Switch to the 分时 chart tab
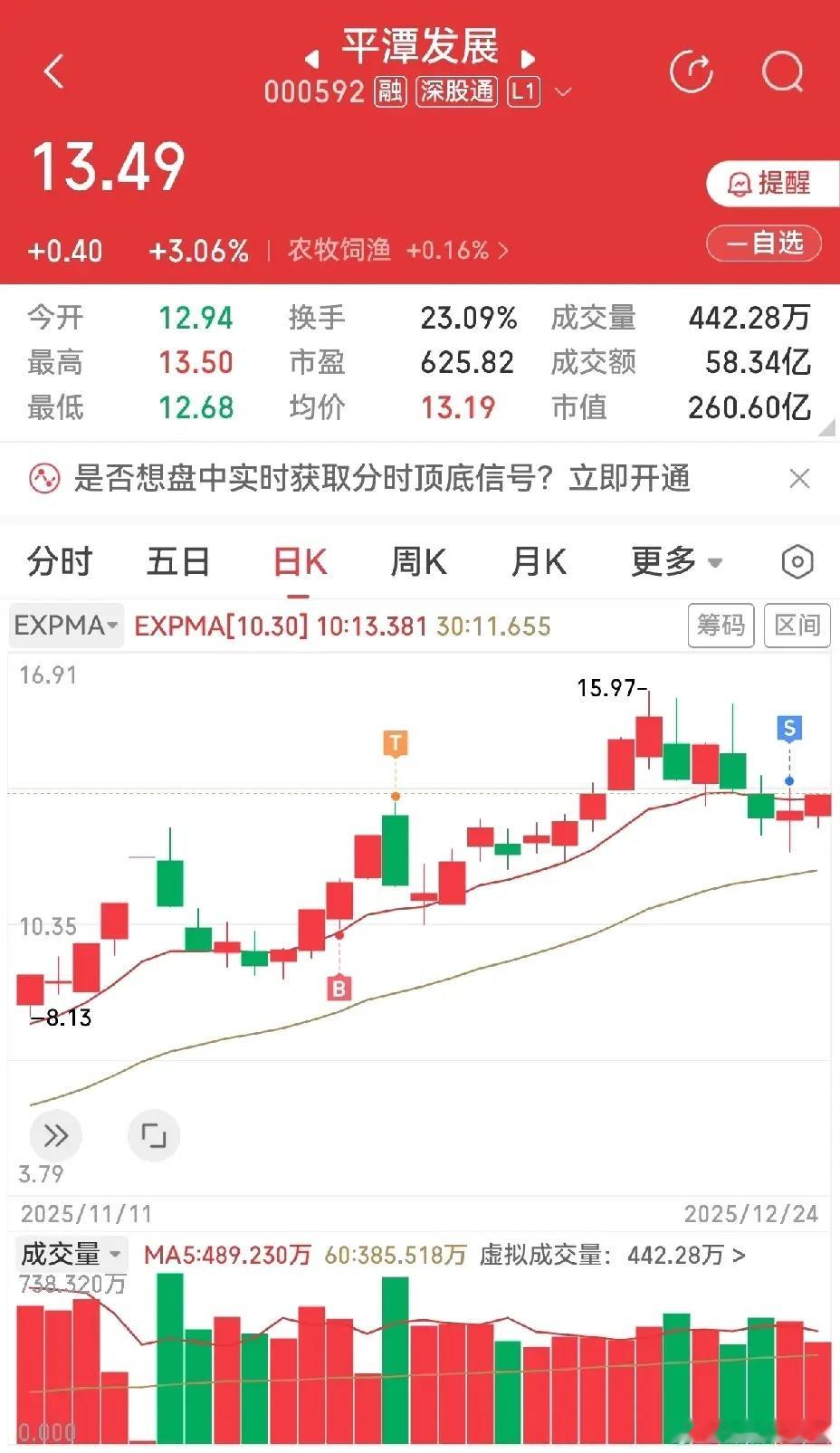 tap(60, 562)
